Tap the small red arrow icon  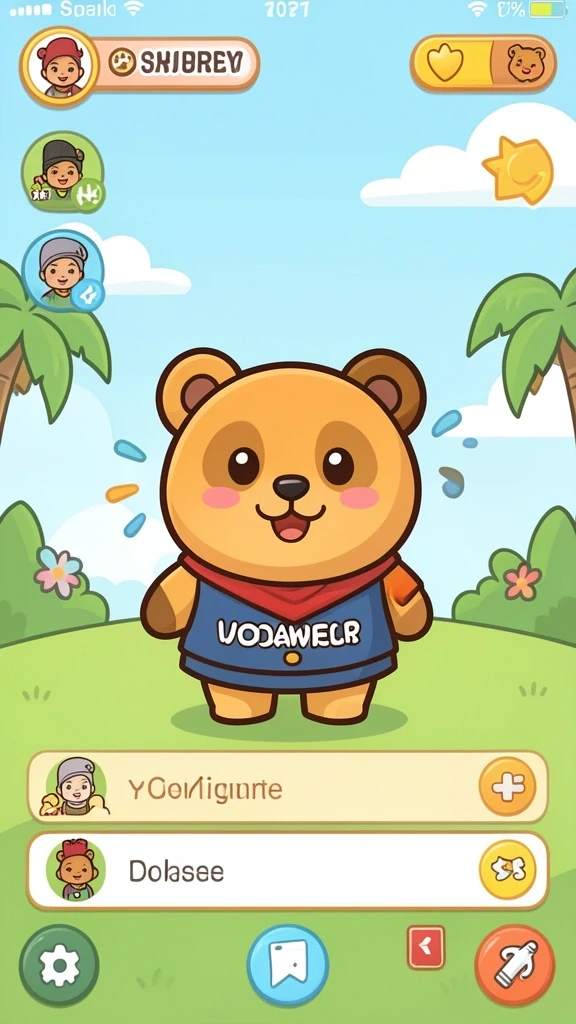point(426,947)
